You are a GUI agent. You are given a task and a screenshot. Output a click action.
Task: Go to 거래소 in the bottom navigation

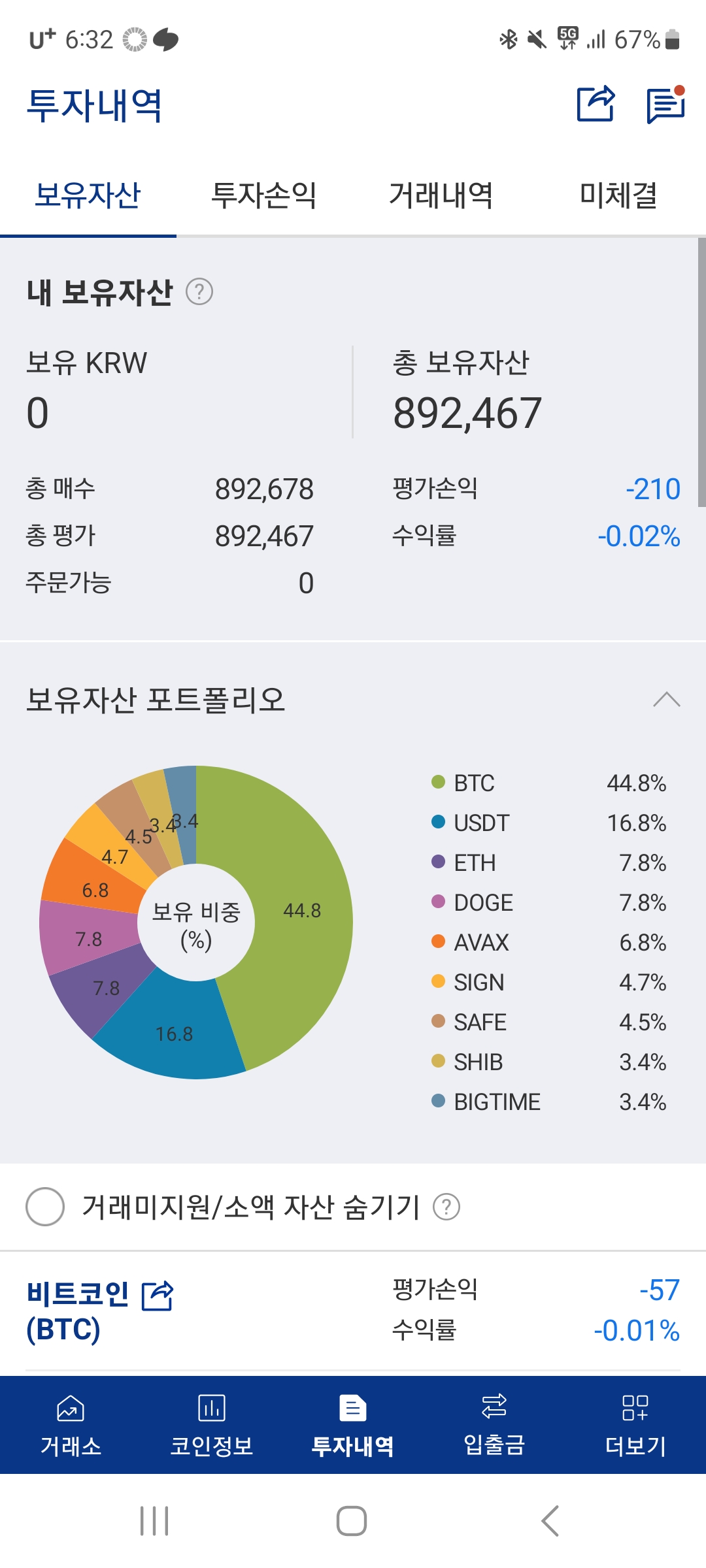pyautogui.click(x=71, y=1425)
